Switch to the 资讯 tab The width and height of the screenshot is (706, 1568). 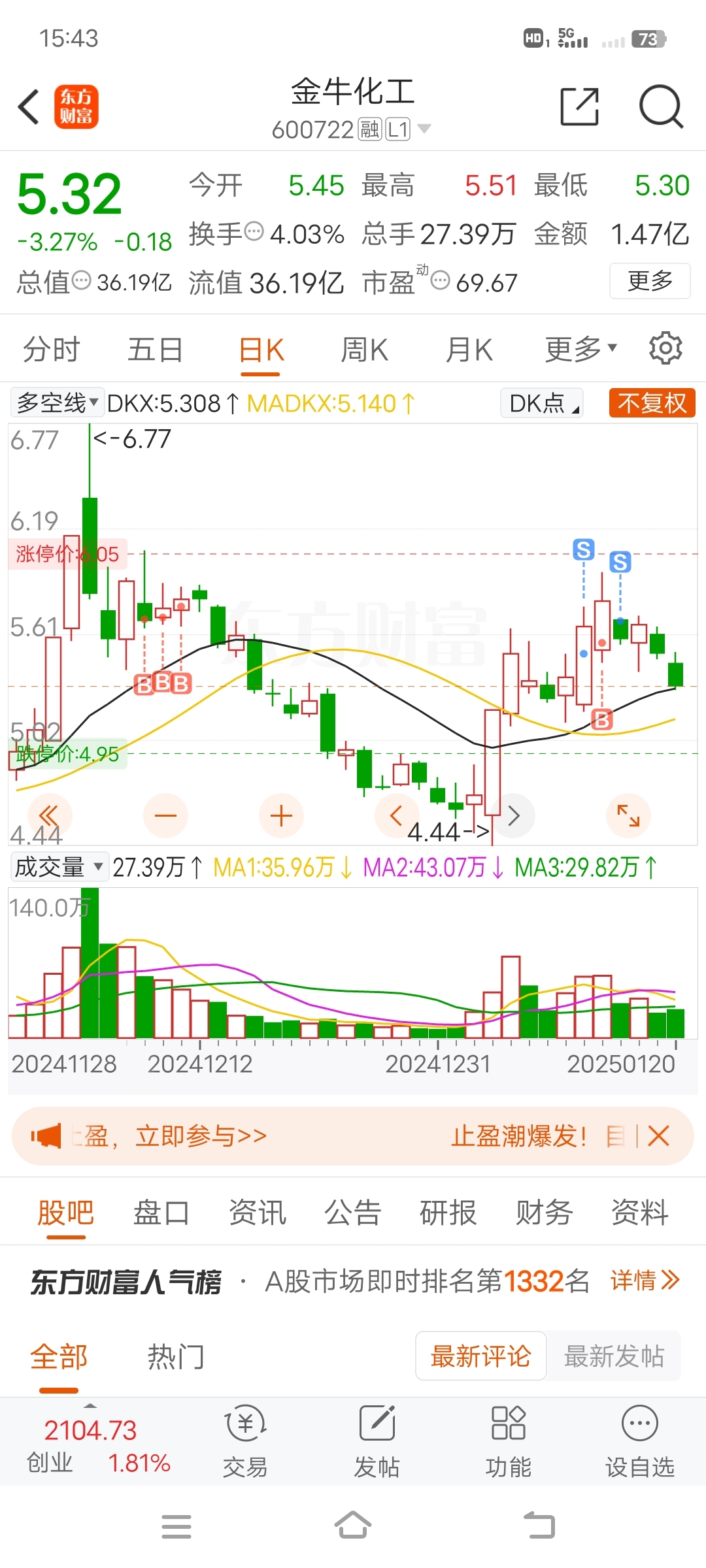(x=257, y=1213)
